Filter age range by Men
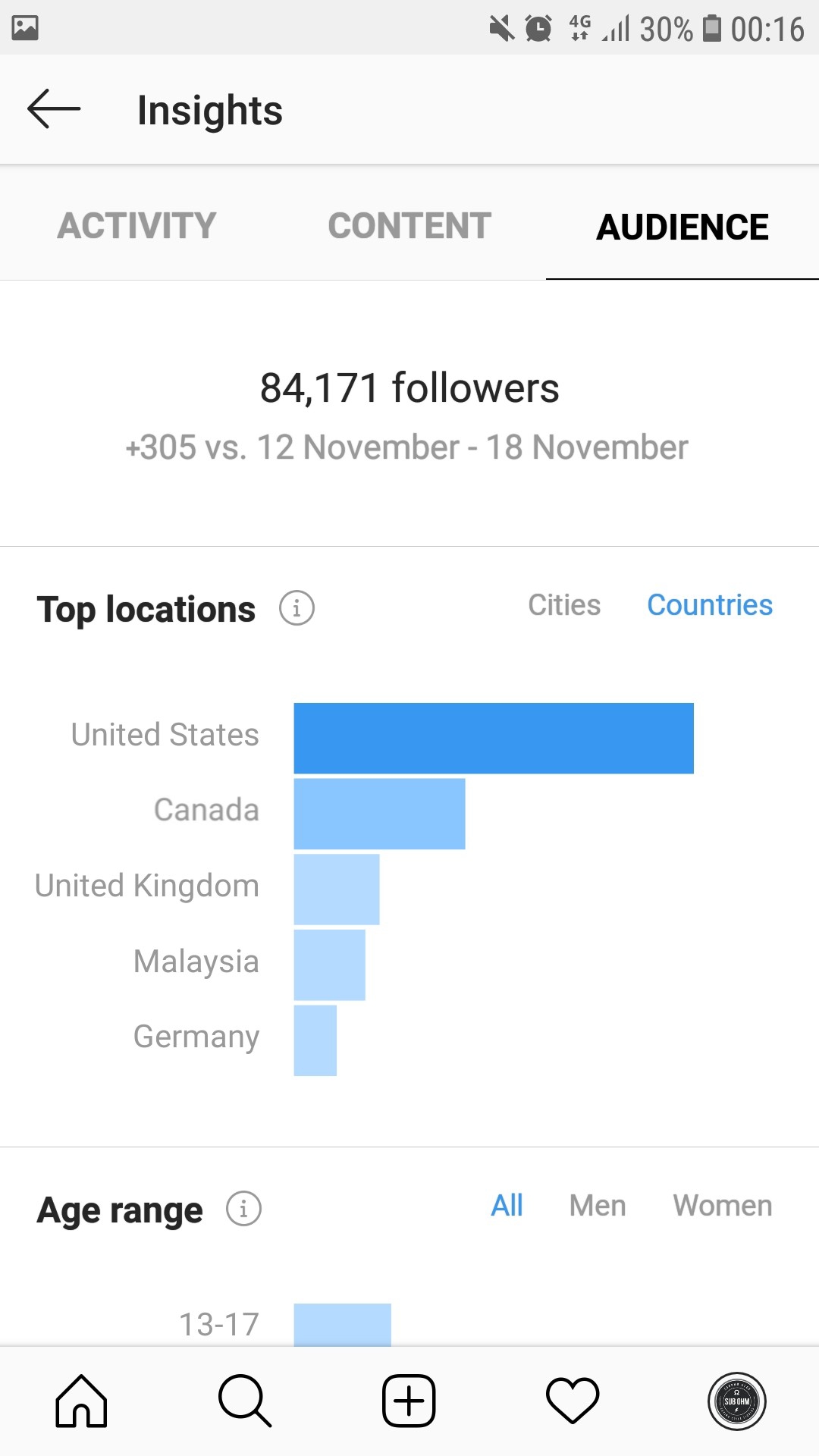 click(x=598, y=1206)
